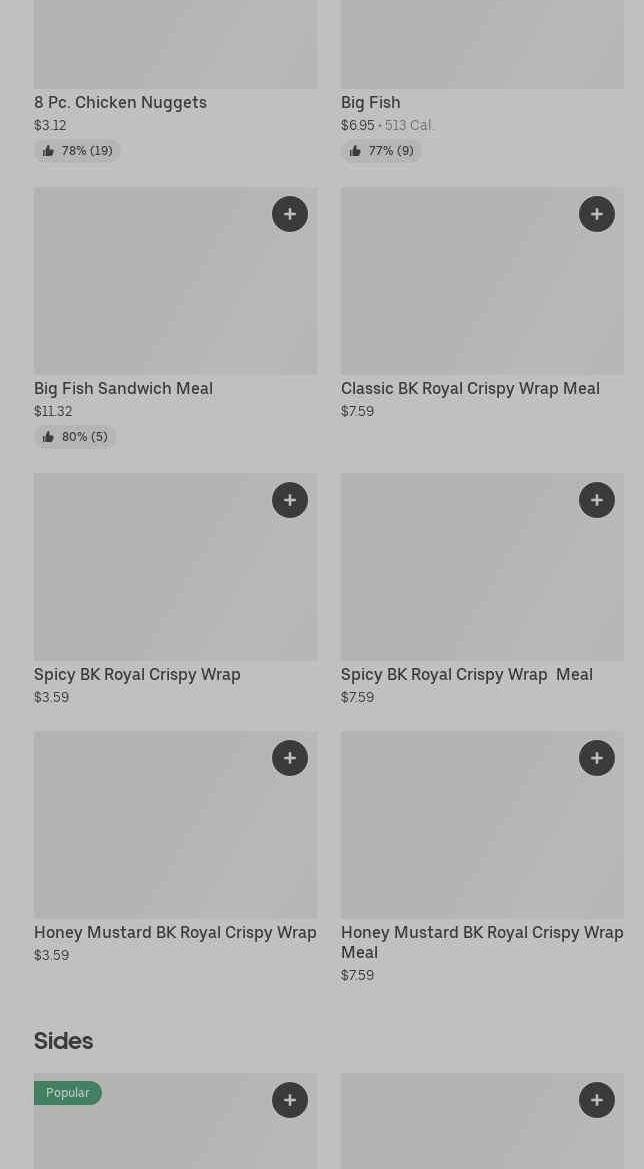Viewport: 644px width, 1169px height.
Task: Add Classic BK Royal Crispy Wrap Meal
Action: [x=597, y=214]
